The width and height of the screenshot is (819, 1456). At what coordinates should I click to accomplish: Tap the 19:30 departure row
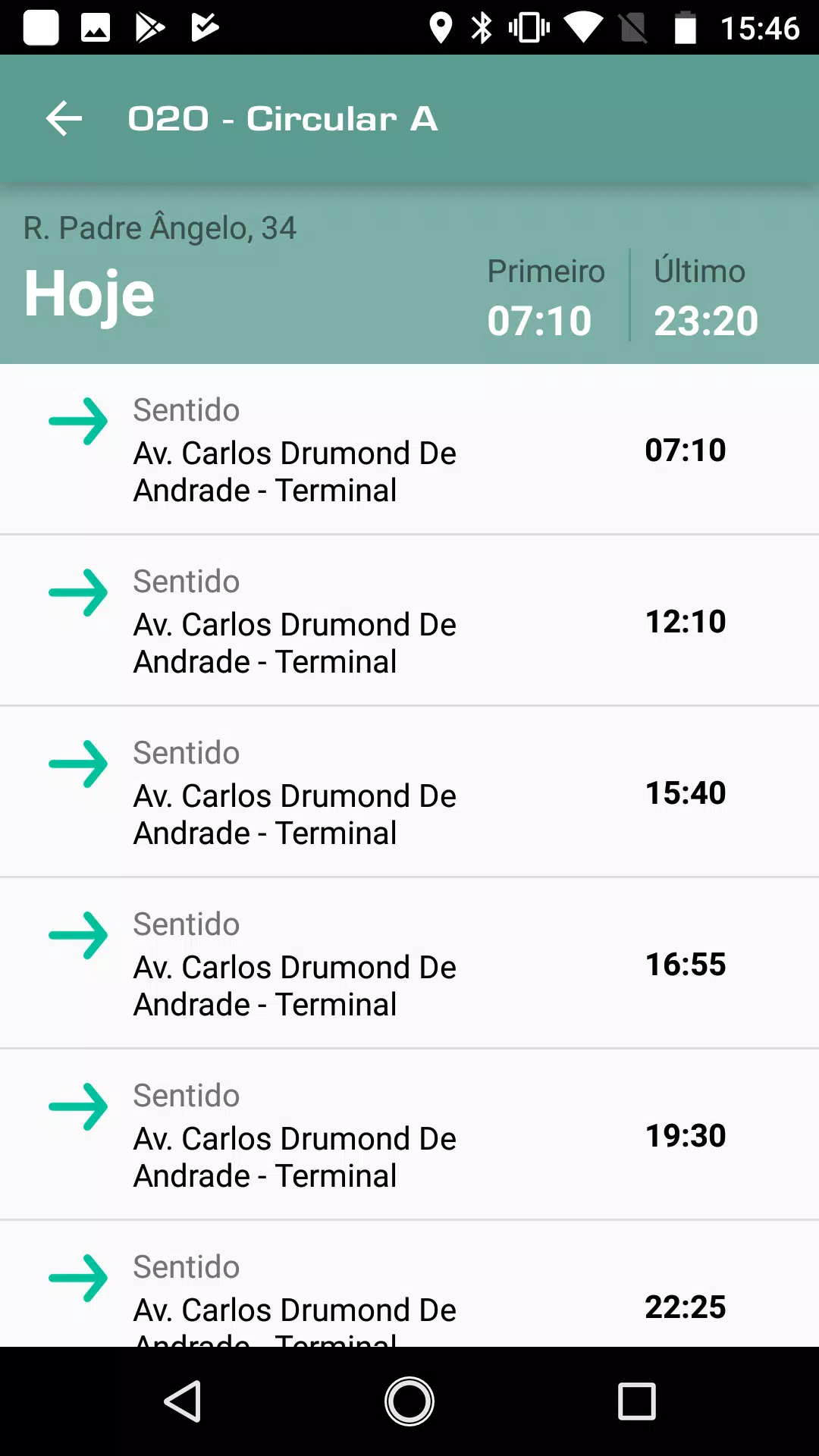coord(409,1134)
